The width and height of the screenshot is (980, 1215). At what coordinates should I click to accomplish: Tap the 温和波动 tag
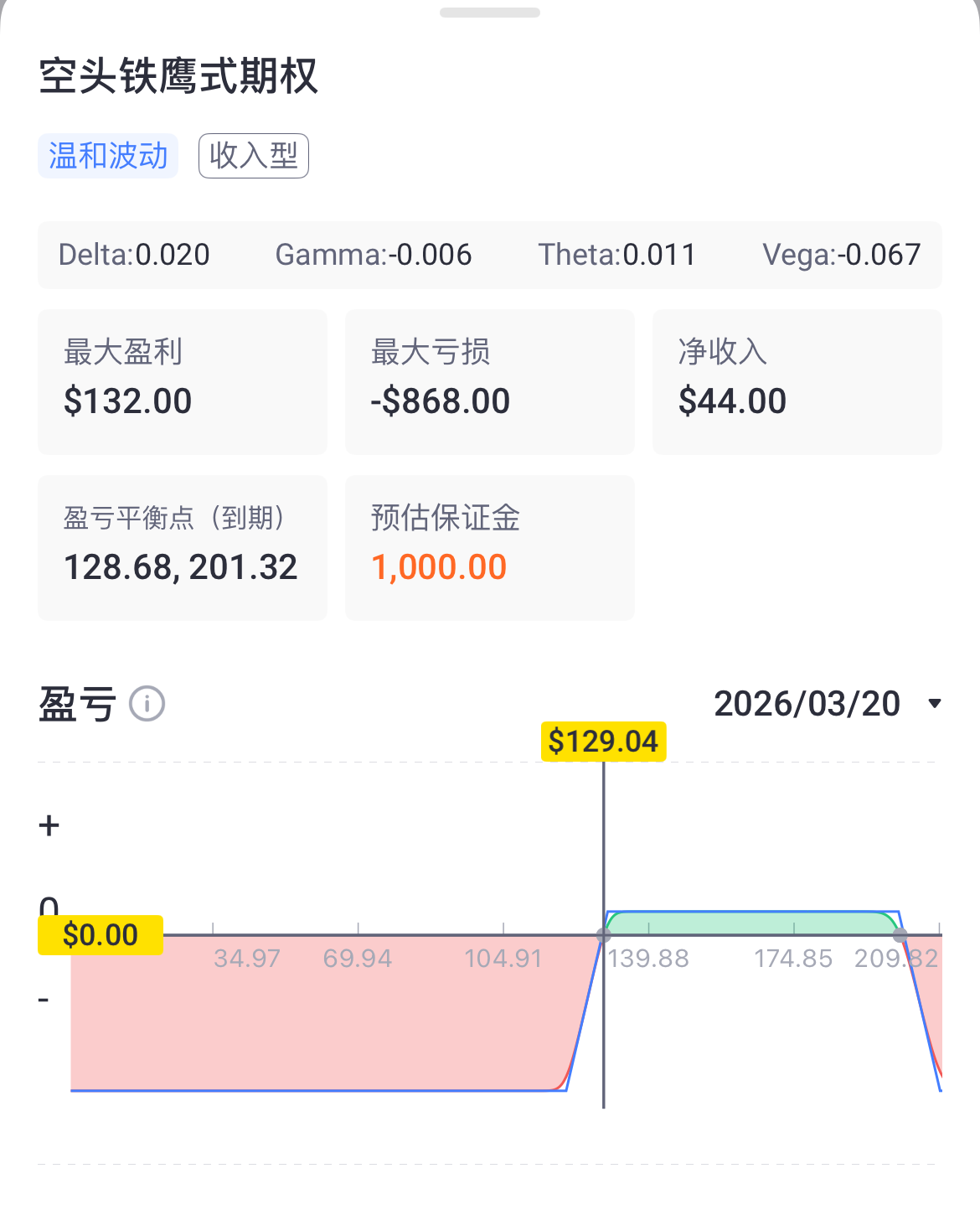(x=108, y=156)
